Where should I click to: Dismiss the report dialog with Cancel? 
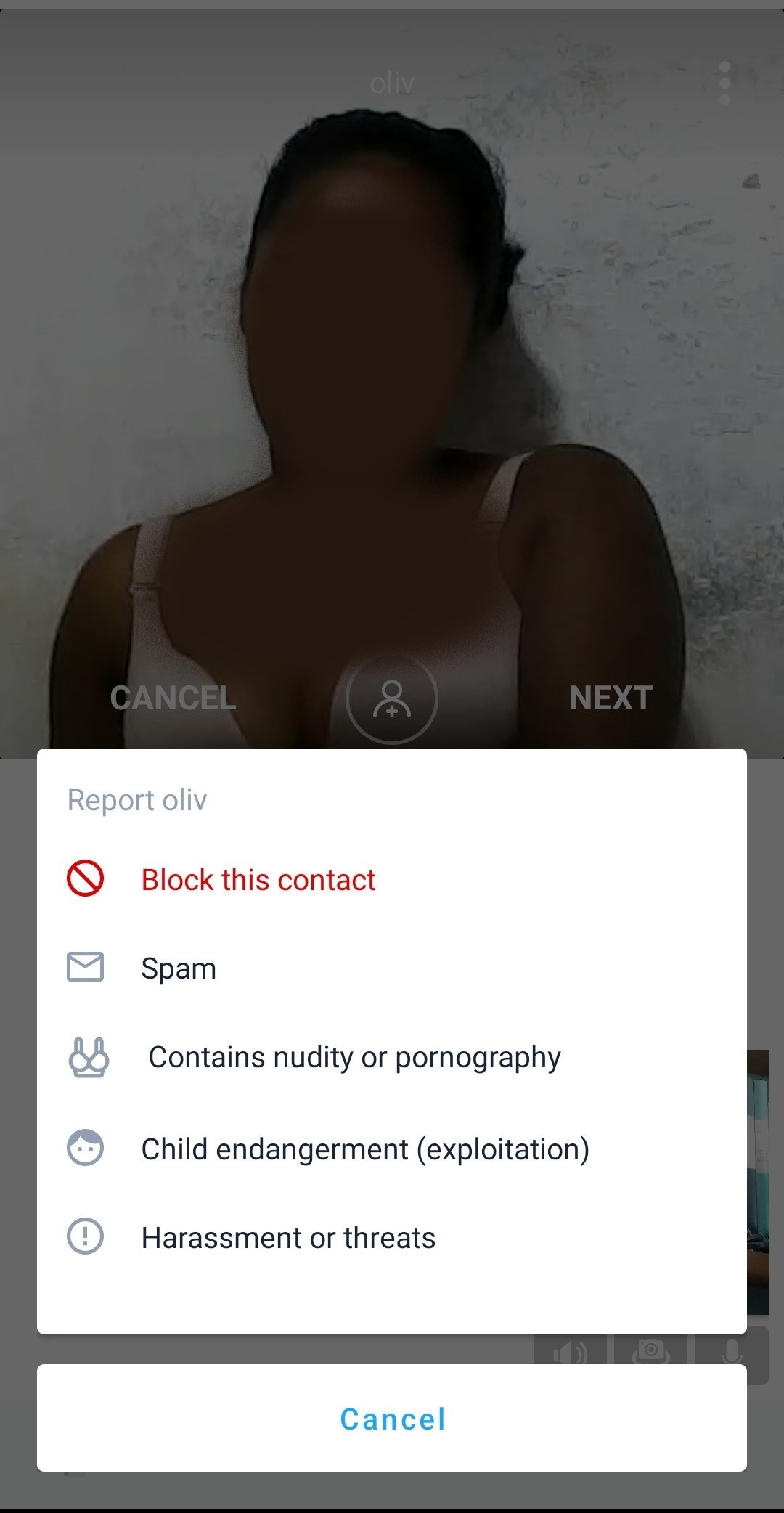coord(392,1419)
